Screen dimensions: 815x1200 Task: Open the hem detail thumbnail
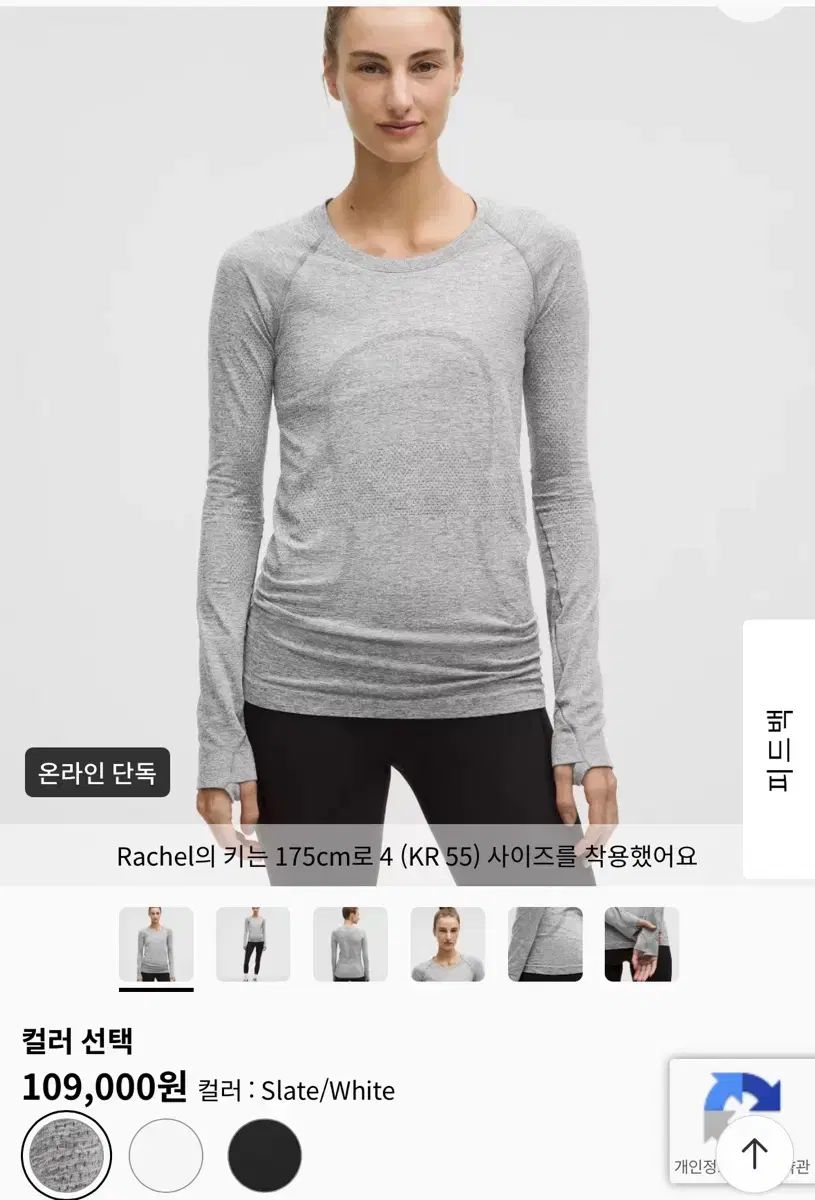click(x=545, y=945)
